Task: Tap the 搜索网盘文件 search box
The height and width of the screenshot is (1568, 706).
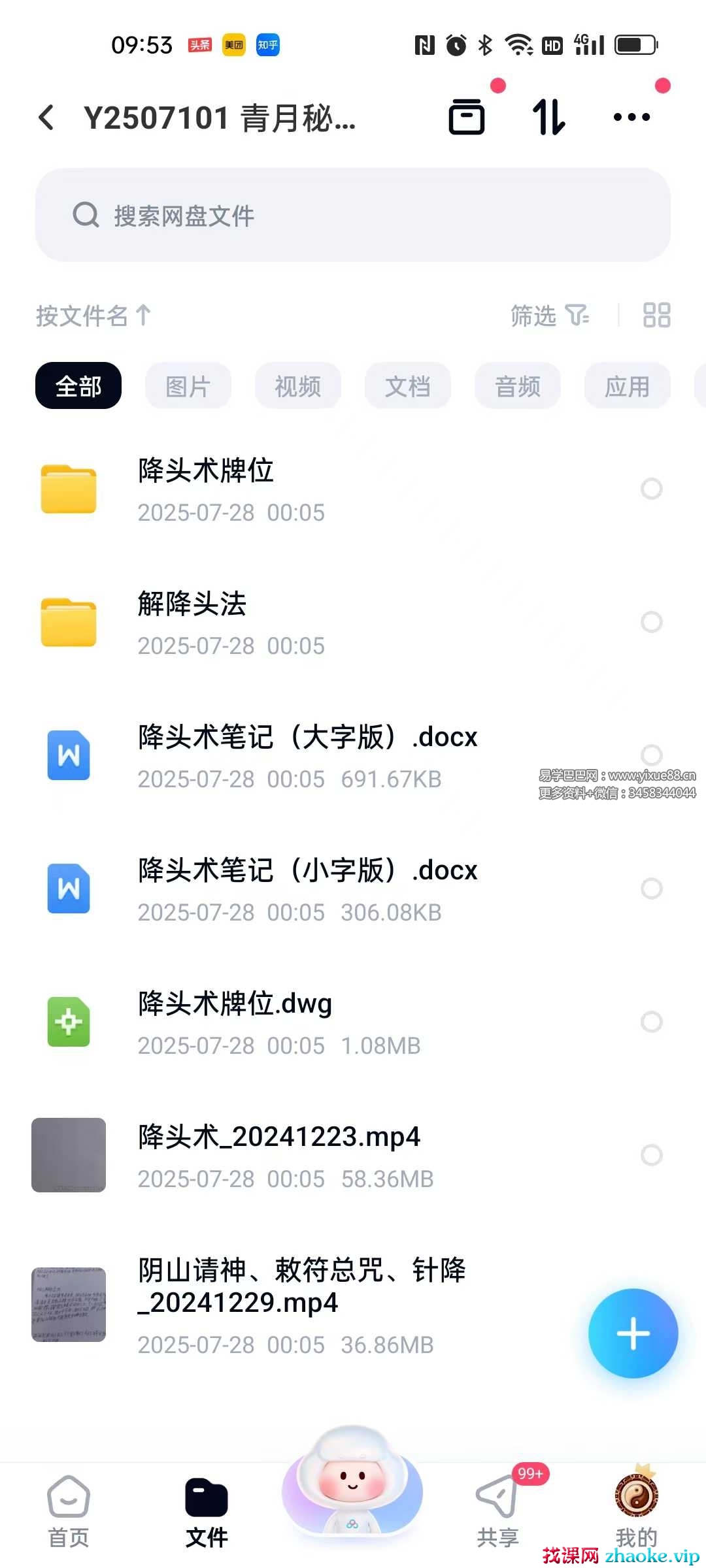Action: (353, 215)
